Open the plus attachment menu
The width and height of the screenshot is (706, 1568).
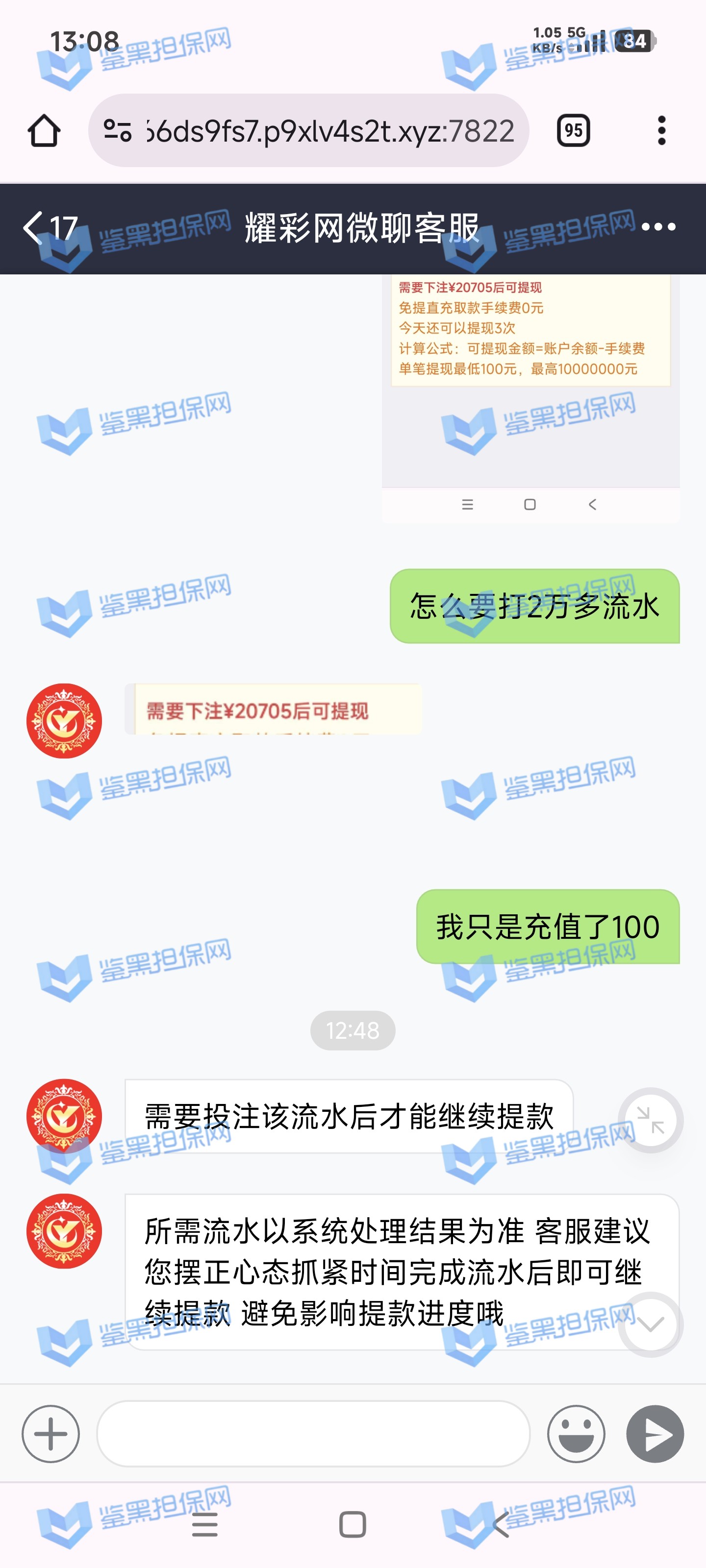click(x=50, y=1433)
